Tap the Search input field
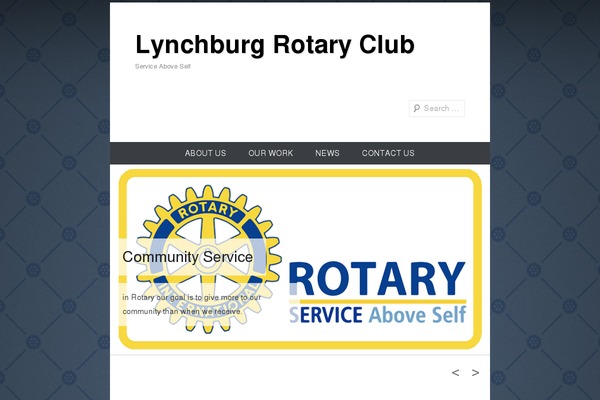600x400 pixels. 441,108
